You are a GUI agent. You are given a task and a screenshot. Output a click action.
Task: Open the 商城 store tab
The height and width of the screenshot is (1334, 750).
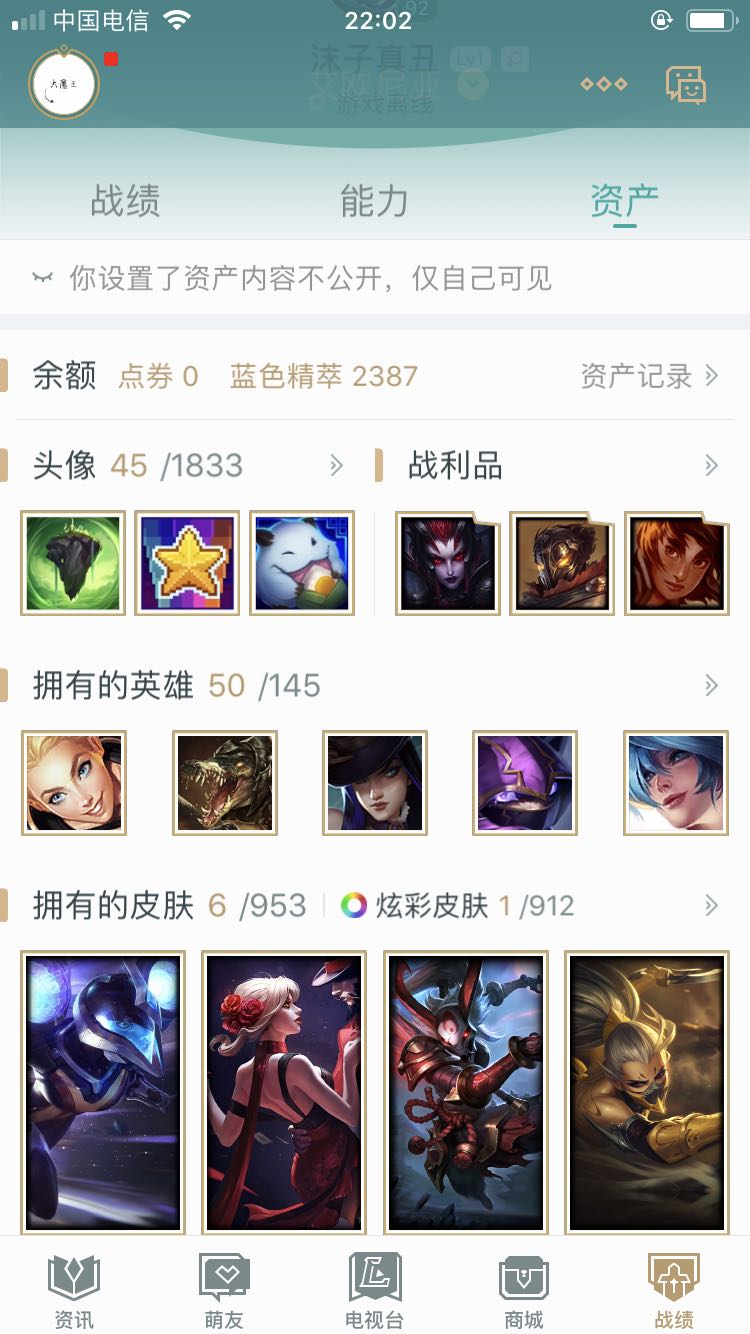click(524, 1290)
